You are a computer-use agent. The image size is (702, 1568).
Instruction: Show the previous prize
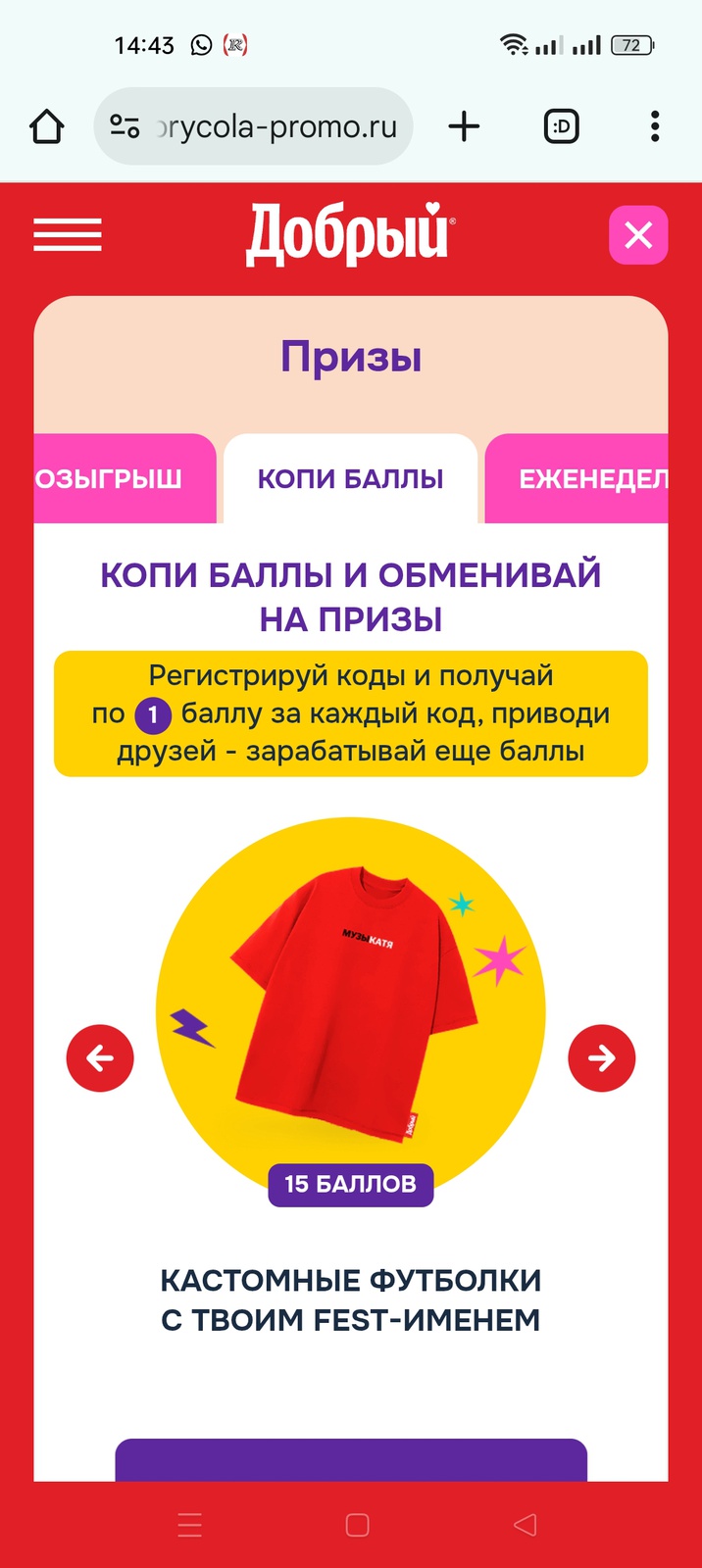(100, 1058)
